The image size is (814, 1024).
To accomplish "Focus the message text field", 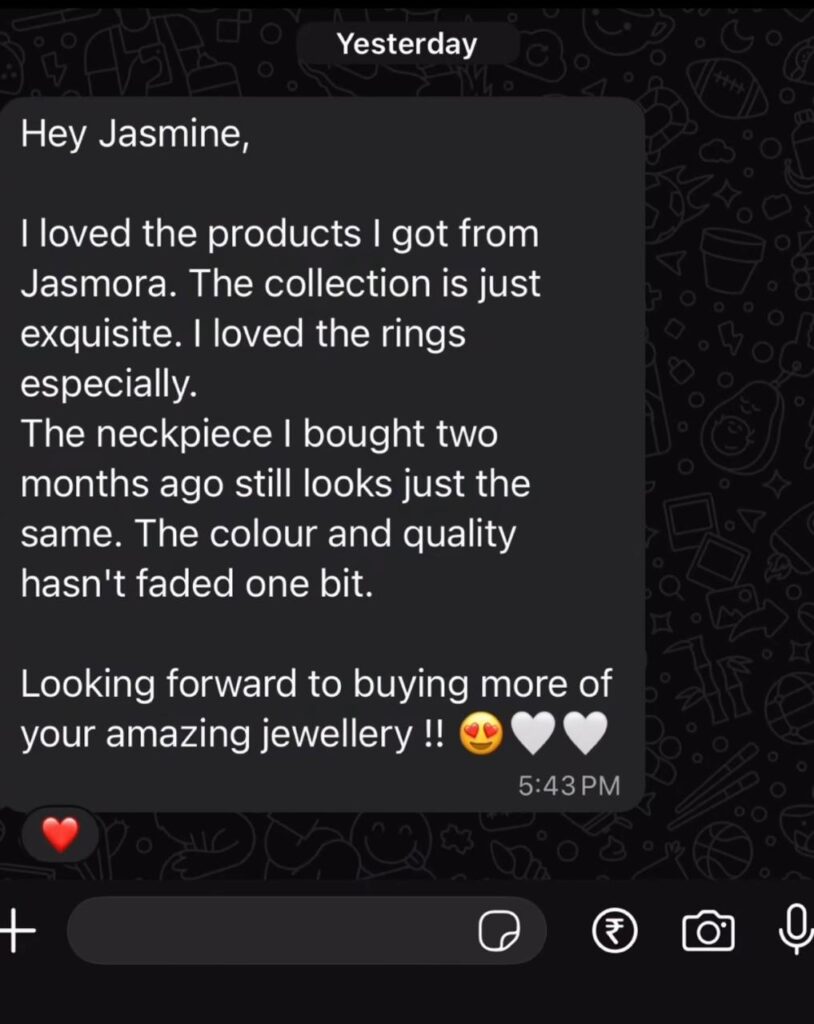I will click(x=270, y=932).
